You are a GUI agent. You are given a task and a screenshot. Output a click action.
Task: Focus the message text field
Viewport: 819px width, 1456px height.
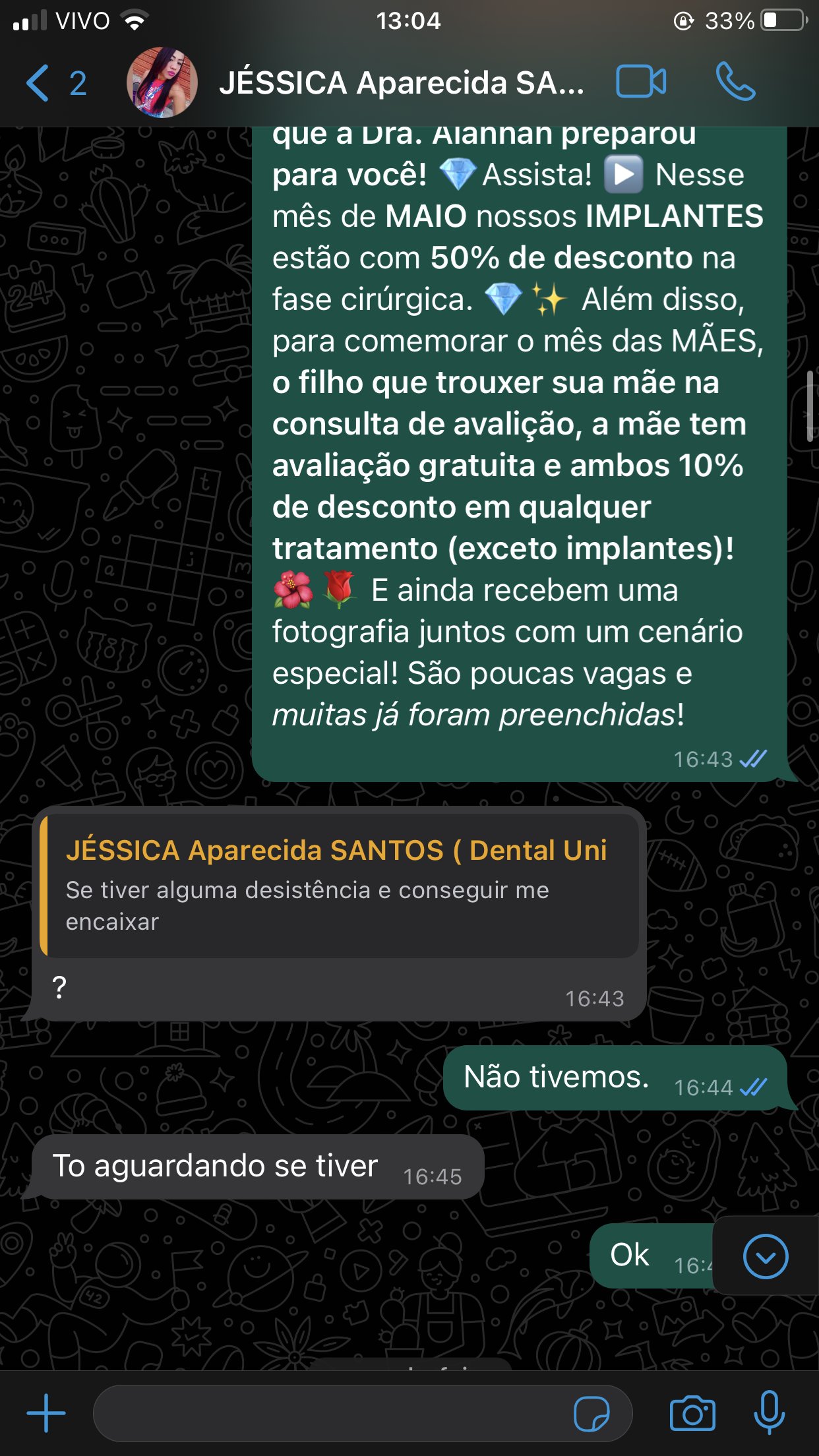point(330,1413)
